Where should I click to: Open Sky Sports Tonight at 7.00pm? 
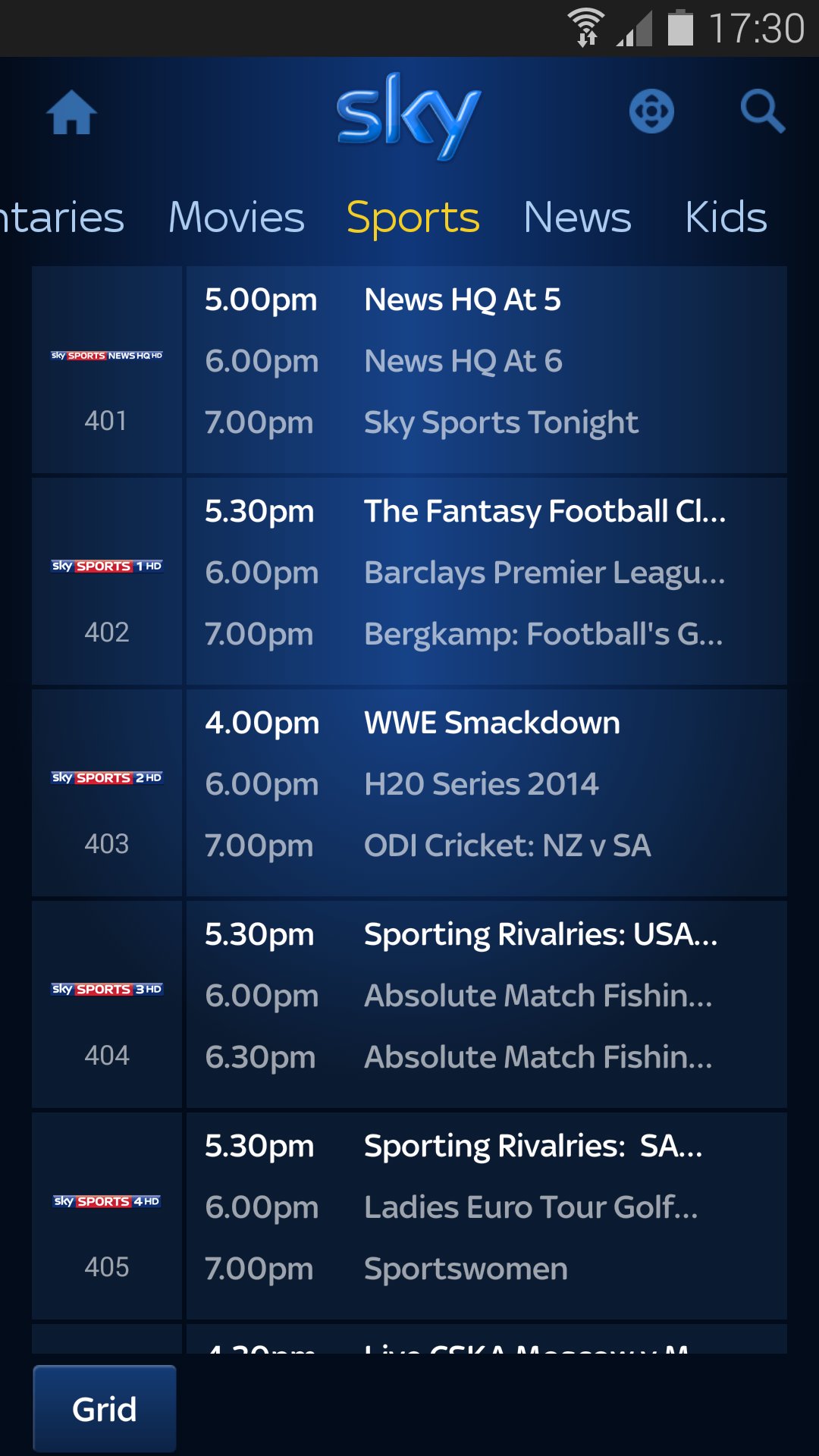(500, 422)
